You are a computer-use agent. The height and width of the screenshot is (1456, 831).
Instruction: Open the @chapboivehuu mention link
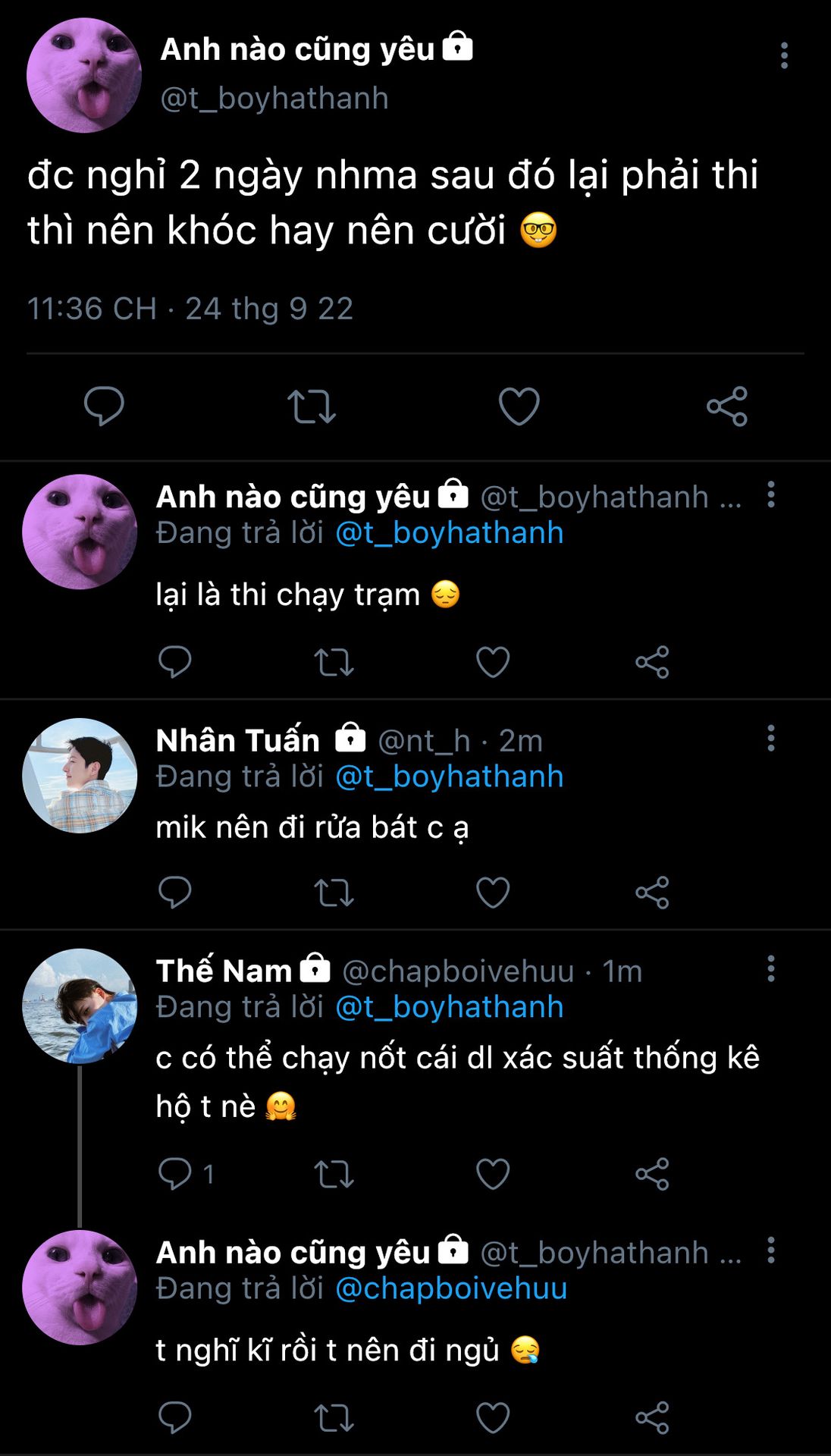(451, 1288)
